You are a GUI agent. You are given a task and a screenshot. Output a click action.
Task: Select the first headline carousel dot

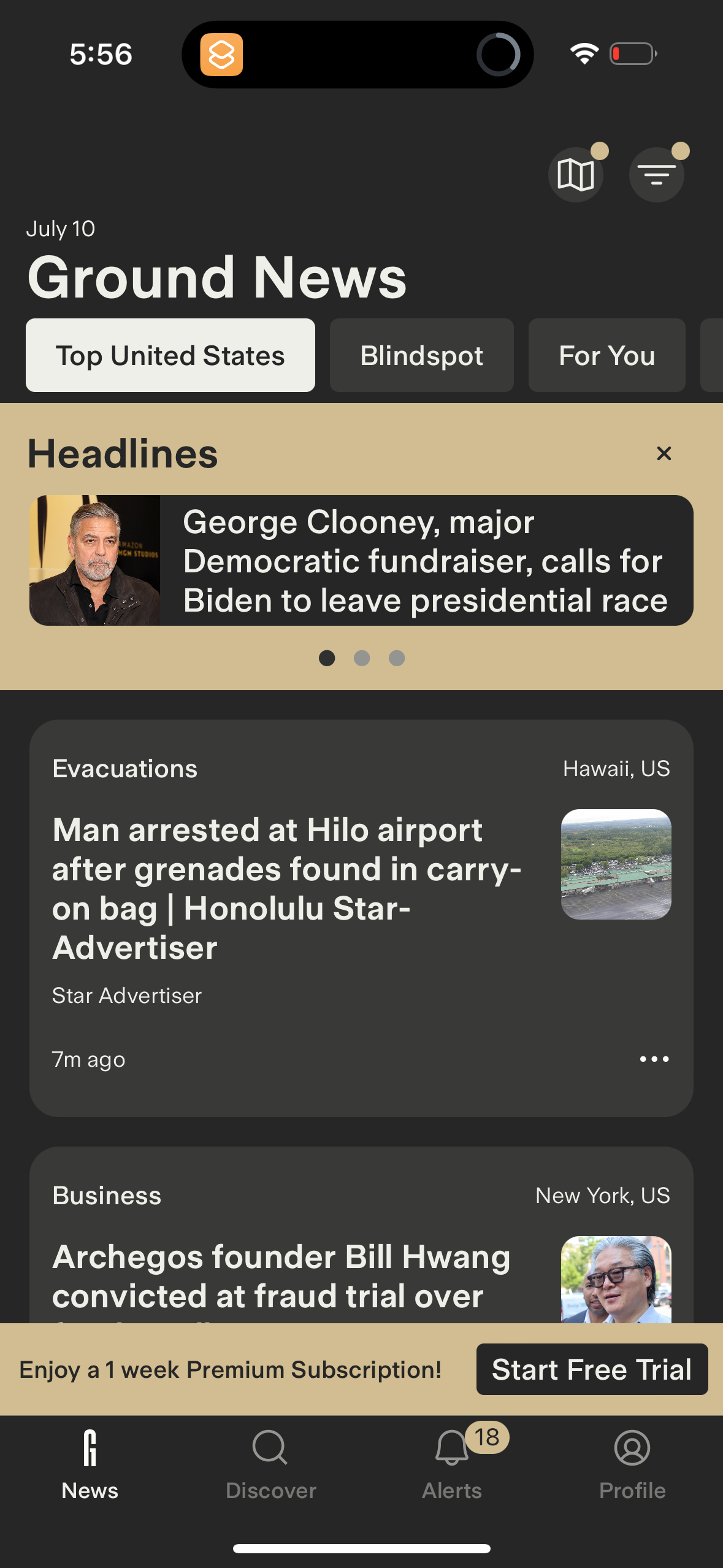[327, 658]
